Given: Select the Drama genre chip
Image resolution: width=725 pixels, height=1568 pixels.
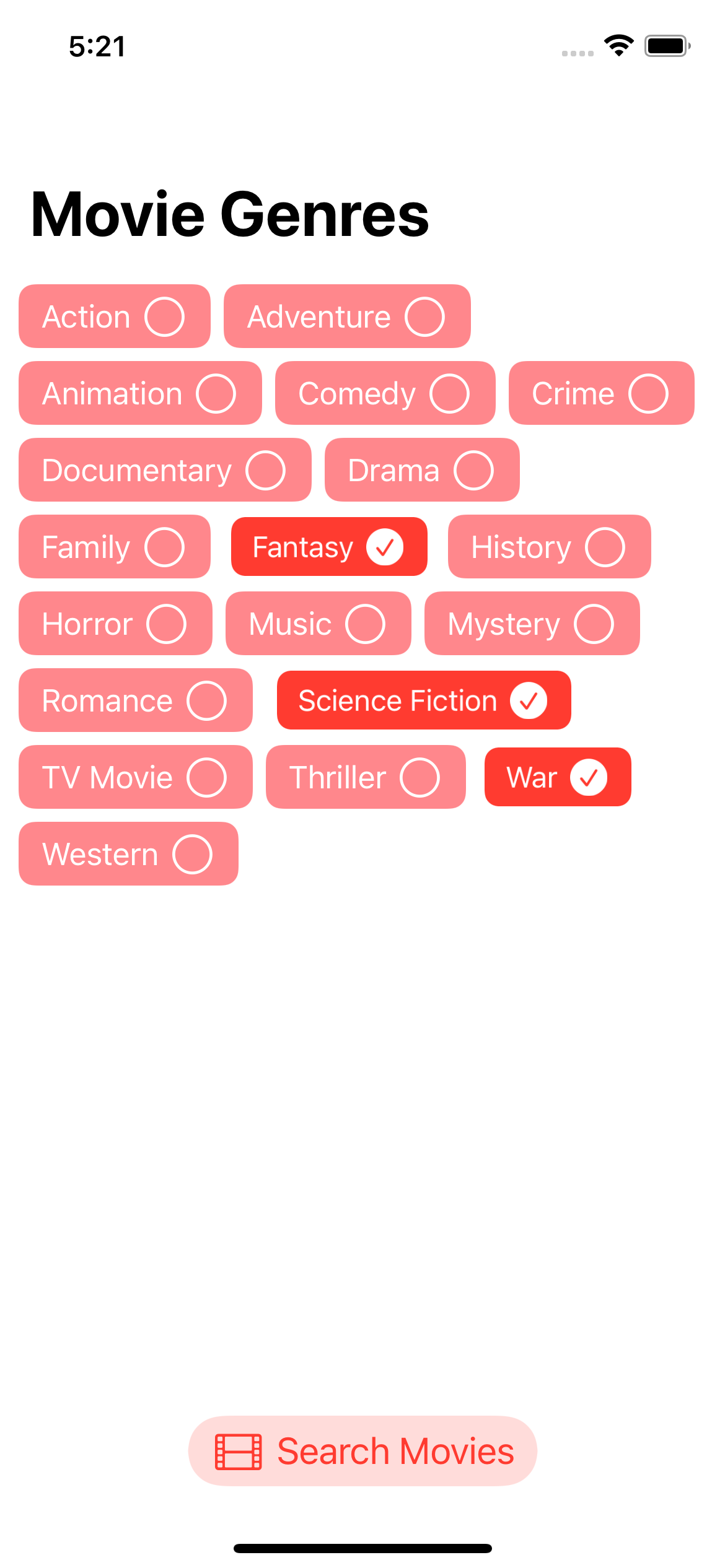Looking at the screenshot, I should tap(421, 469).
